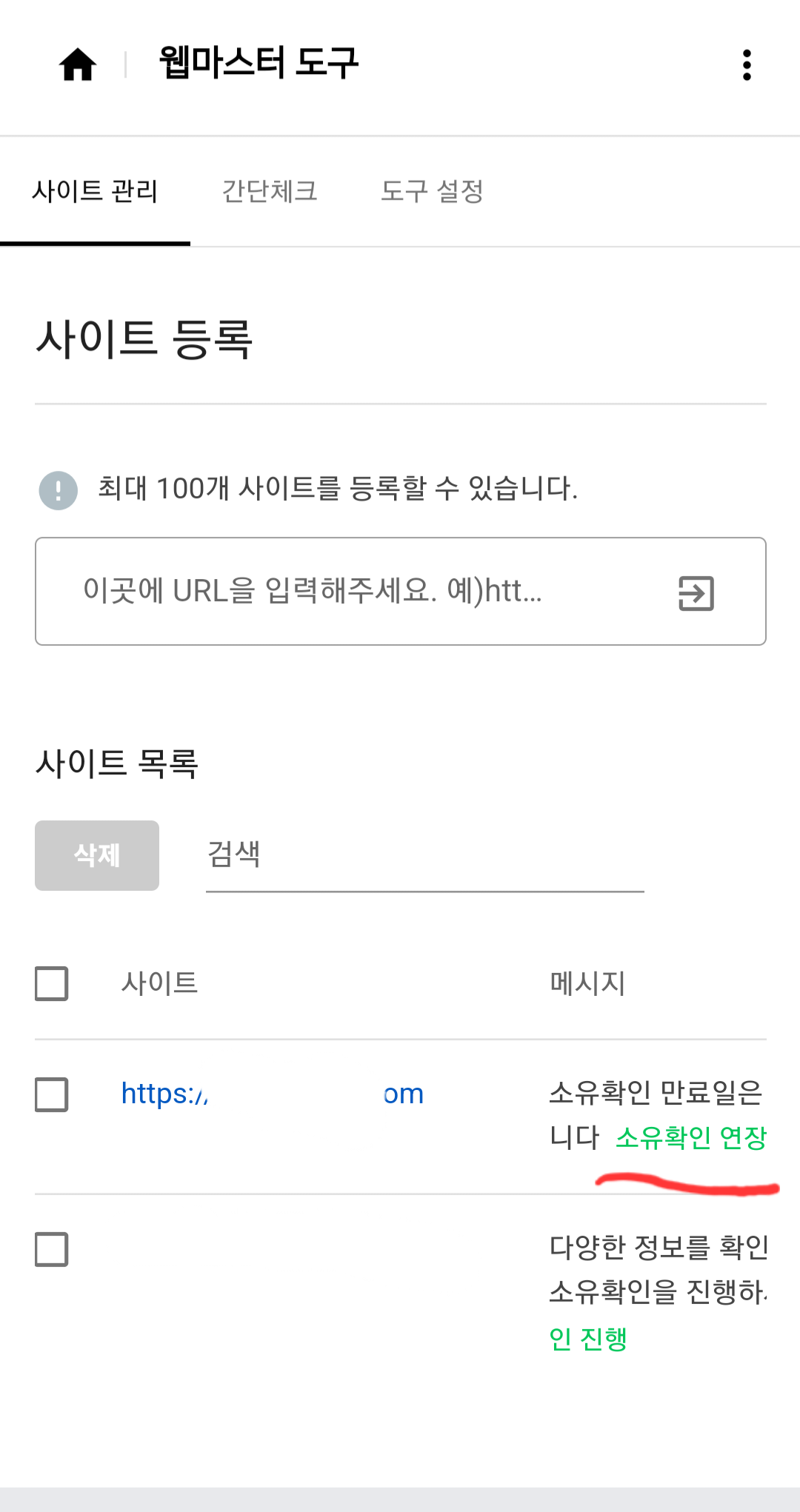Open the 도구 설정 tab
Screen dimensions: 800x1512
coord(433,192)
